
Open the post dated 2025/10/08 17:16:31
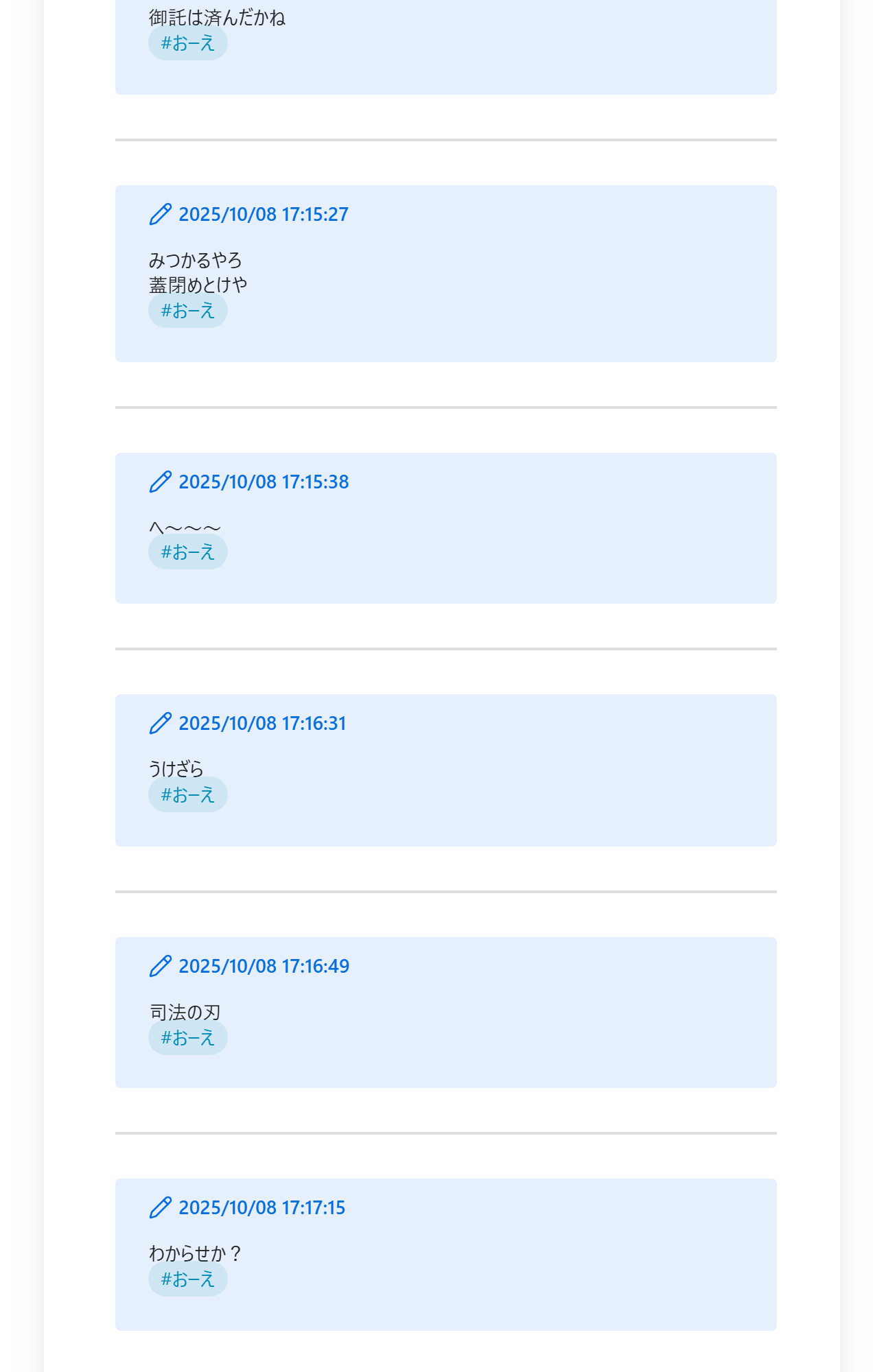click(261, 724)
